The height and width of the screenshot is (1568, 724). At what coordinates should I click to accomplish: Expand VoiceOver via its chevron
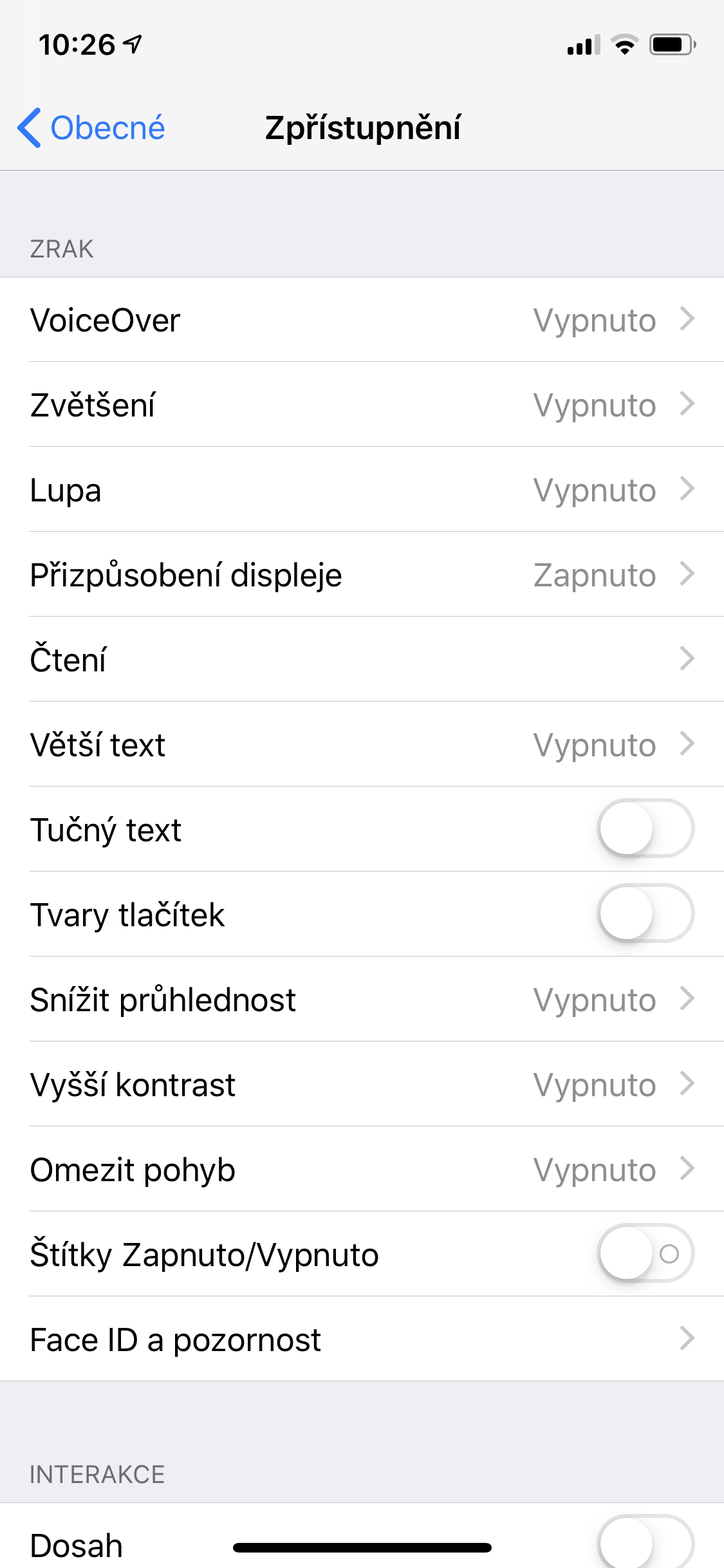coord(689,319)
